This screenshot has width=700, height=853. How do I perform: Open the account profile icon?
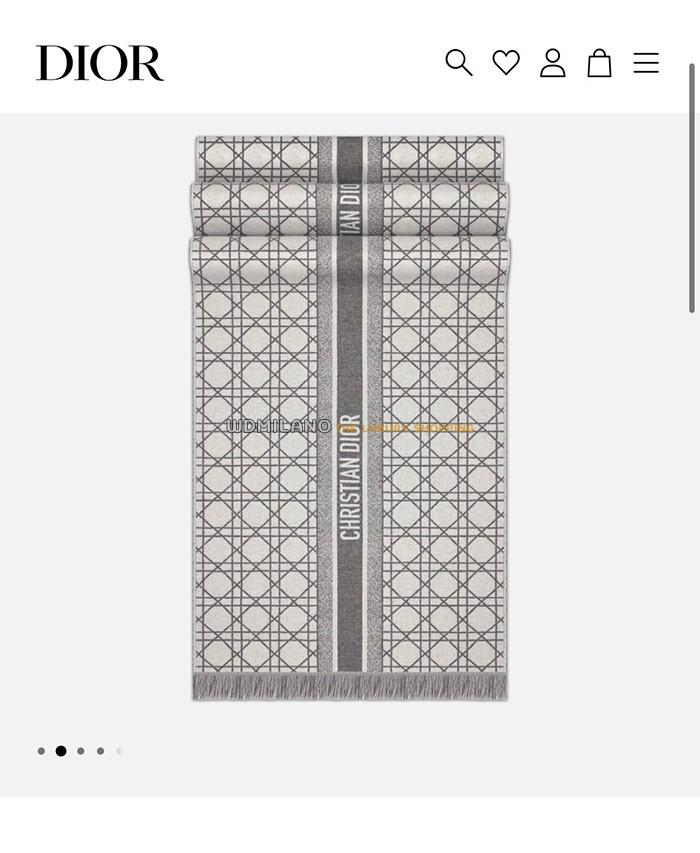pyautogui.click(x=553, y=63)
